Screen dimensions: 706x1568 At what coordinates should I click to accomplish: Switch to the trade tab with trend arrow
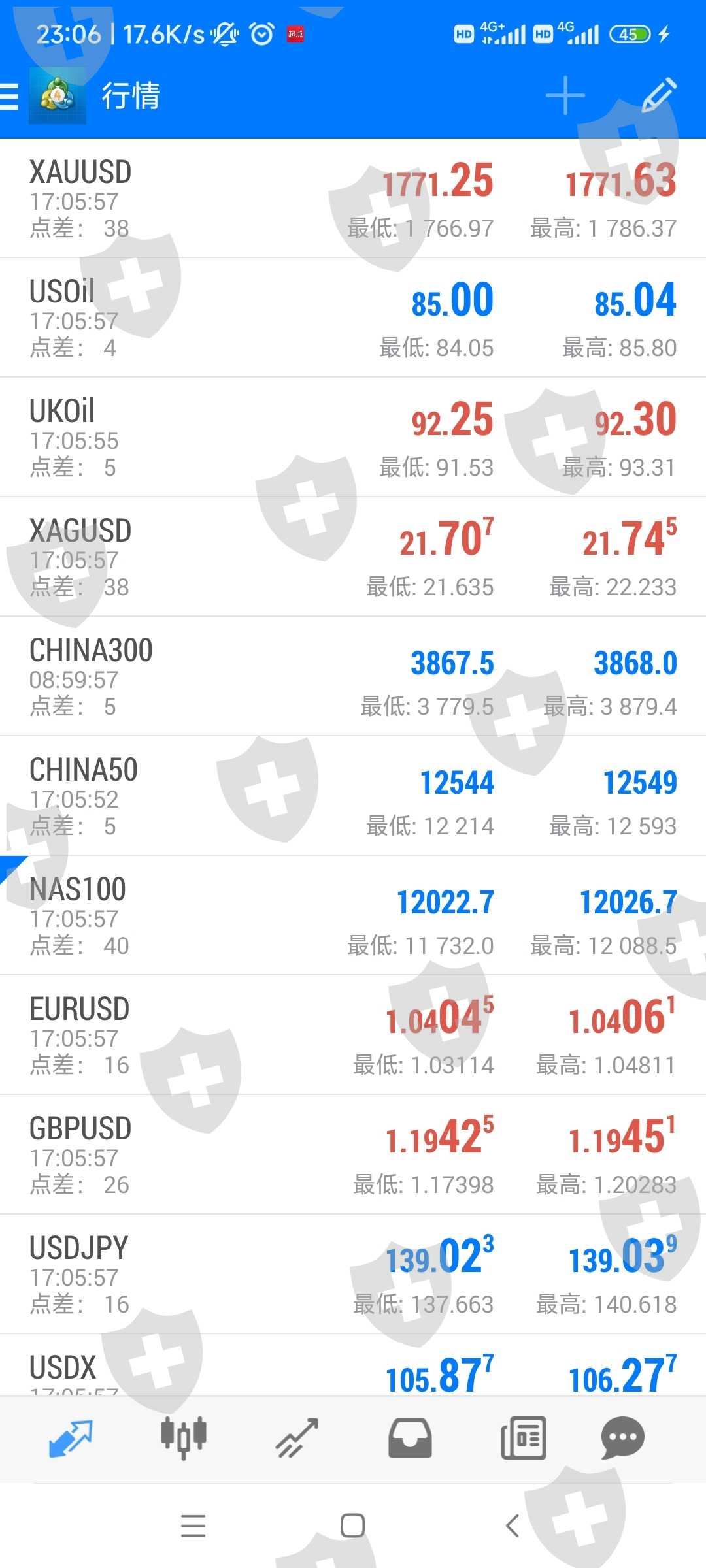[x=297, y=1438]
